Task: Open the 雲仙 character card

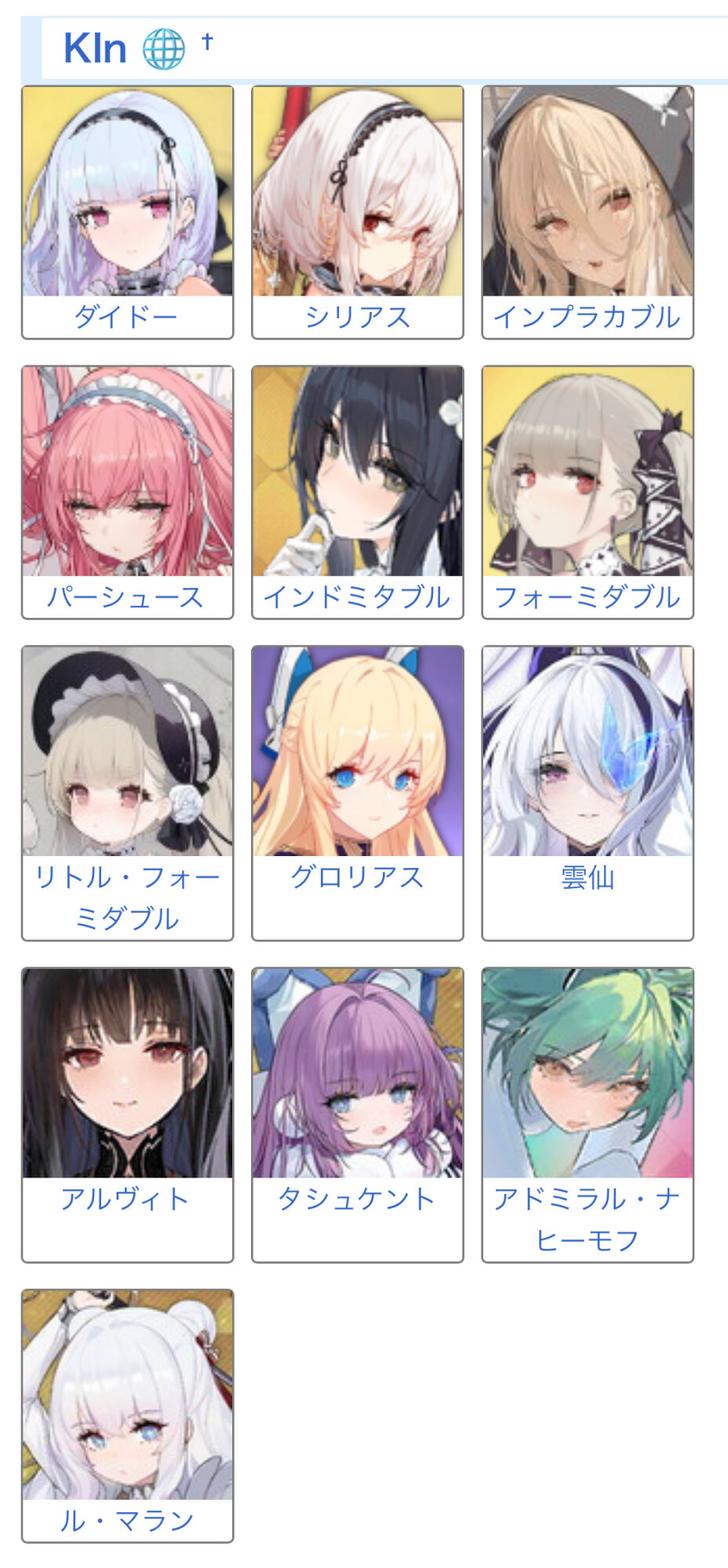Action: click(x=588, y=793)
